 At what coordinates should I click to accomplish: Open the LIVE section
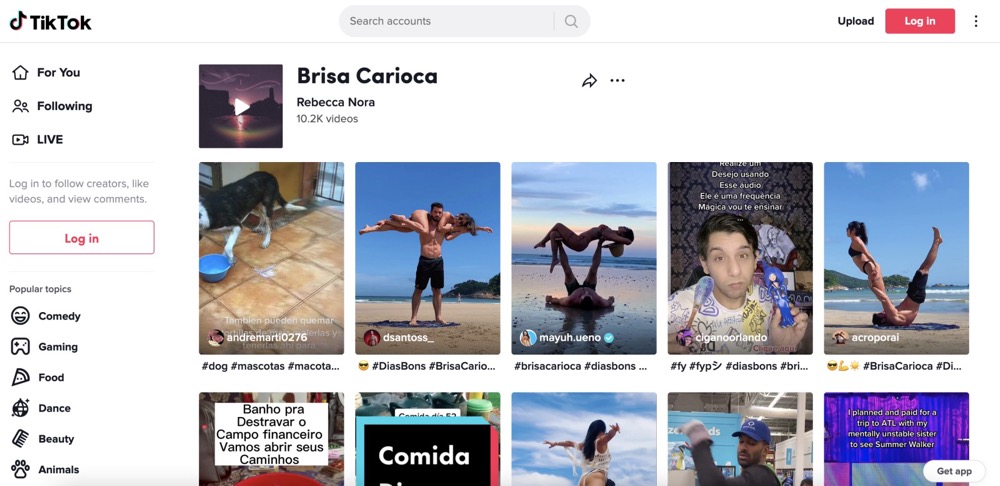(49, 140)
